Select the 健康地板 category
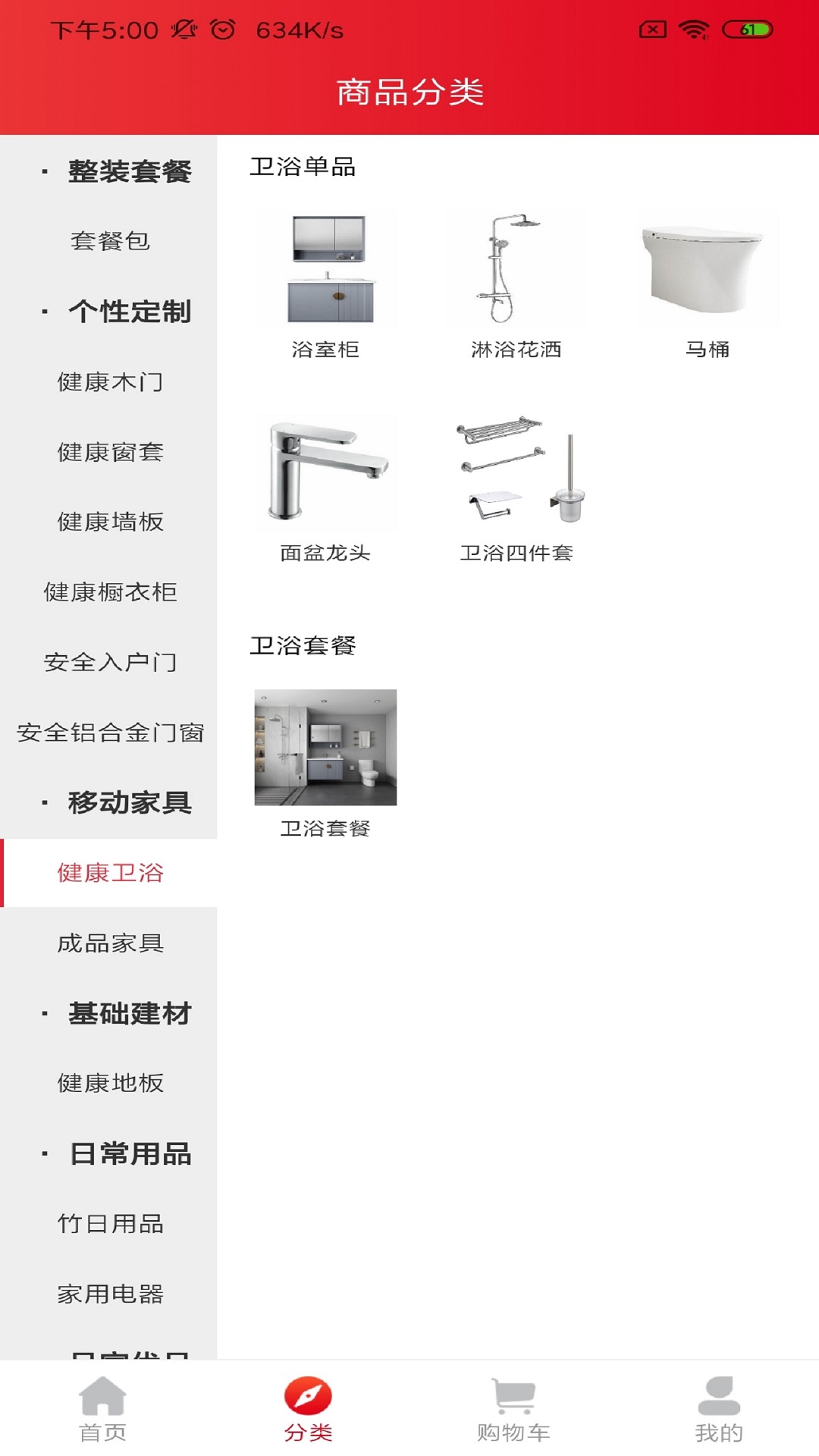Viewport: 819px width, 1456px height. (x=111, y=1083)
